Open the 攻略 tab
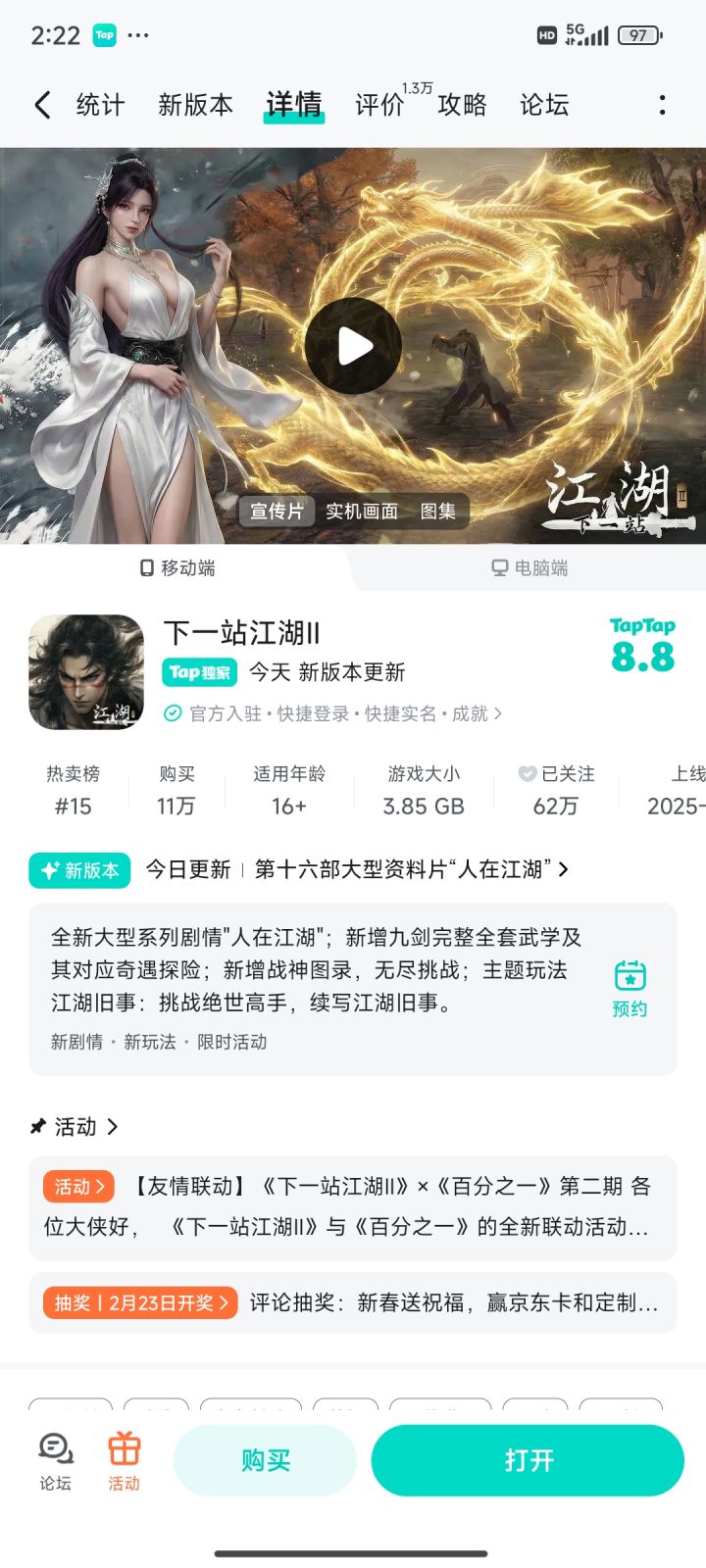Image resolution: width=706 pixels, height=1568 pixels. point(462,105)
